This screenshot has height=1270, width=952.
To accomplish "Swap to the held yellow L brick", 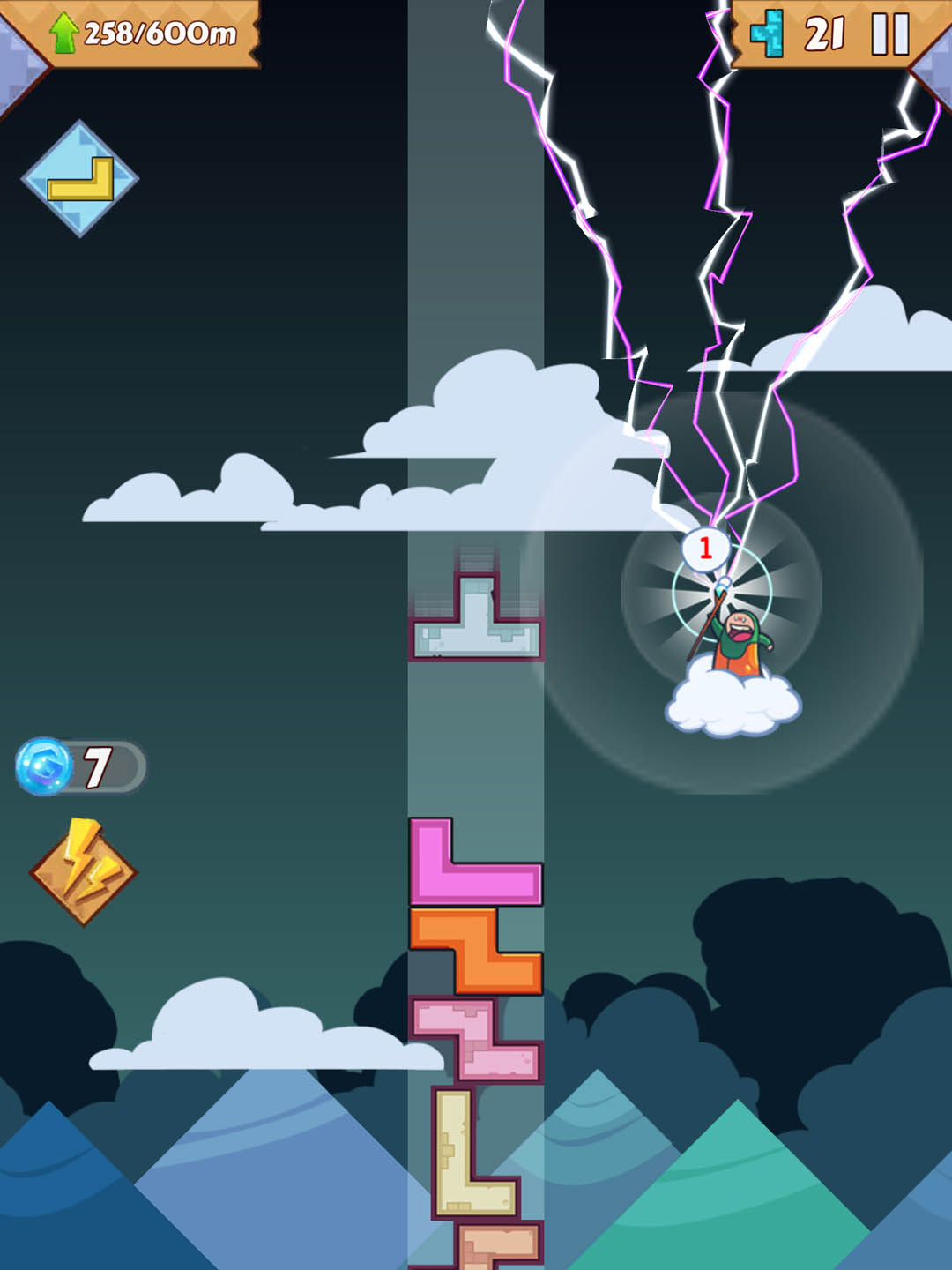I will (79, 179).
